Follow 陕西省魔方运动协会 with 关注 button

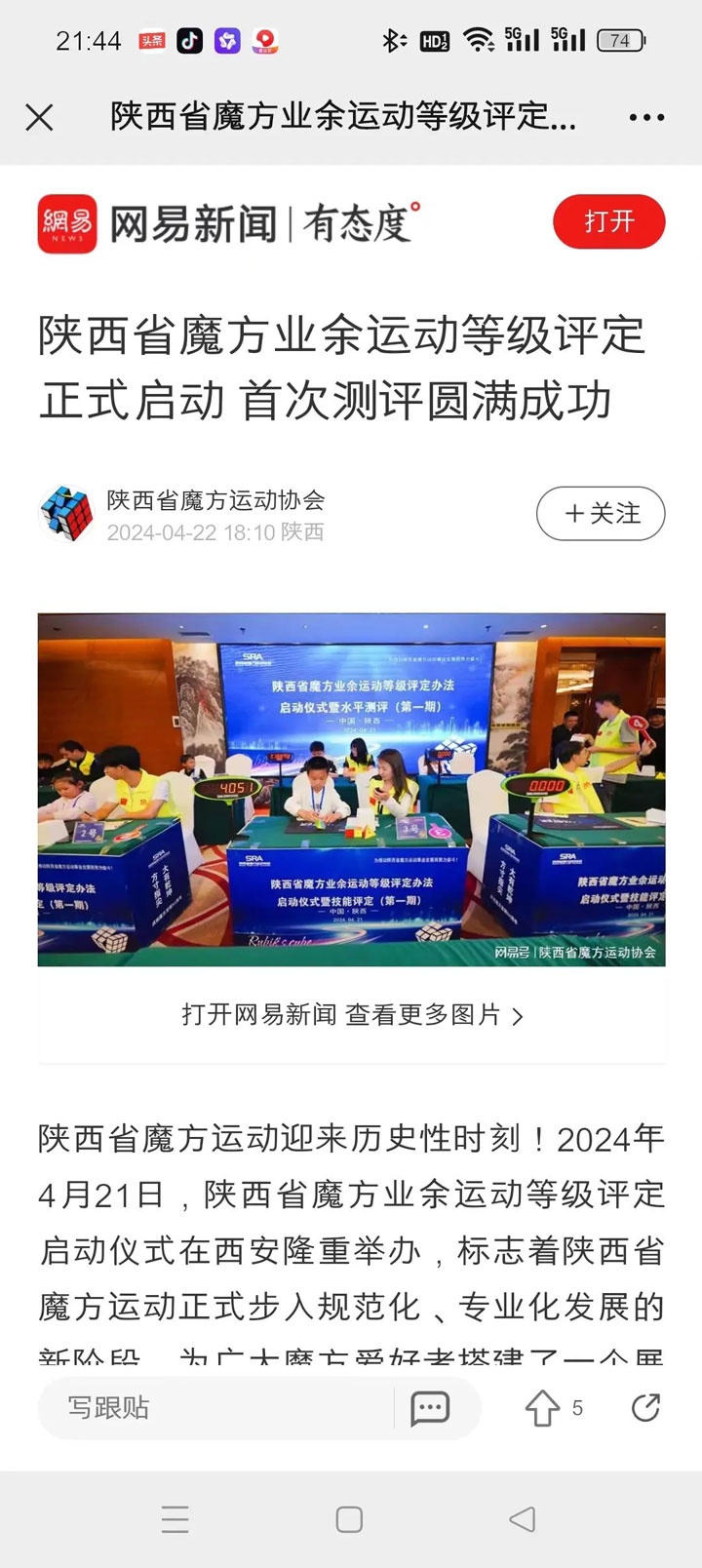[x=601, y=514]
